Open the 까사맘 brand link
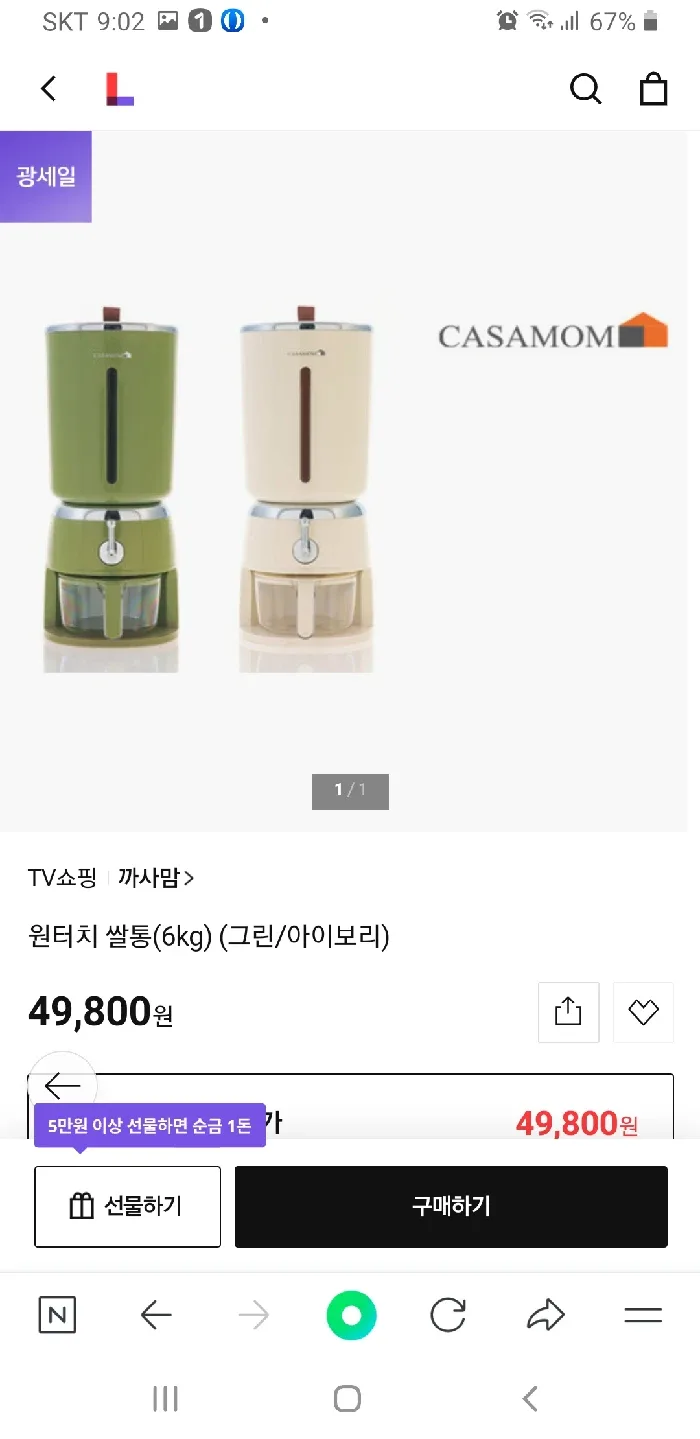Viewport: 700px width, 1439px height. tap(155, 878)
